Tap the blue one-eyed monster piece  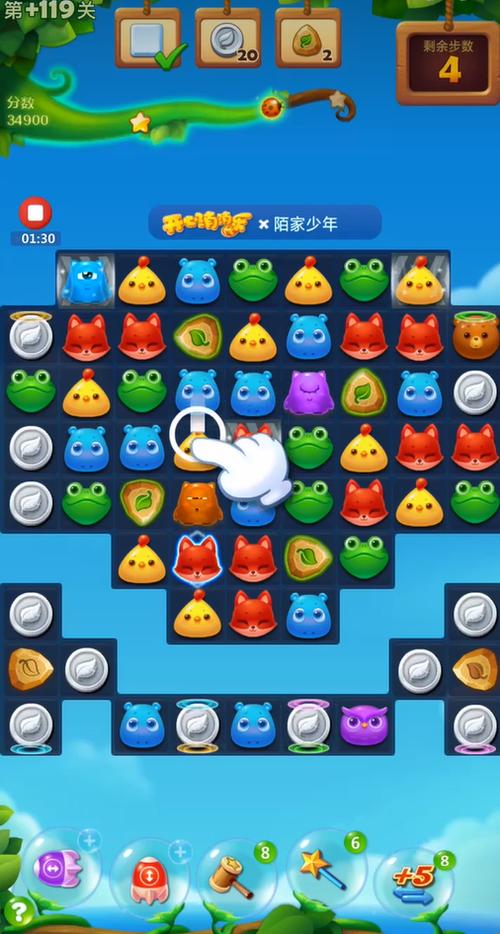tap(85, 281)
